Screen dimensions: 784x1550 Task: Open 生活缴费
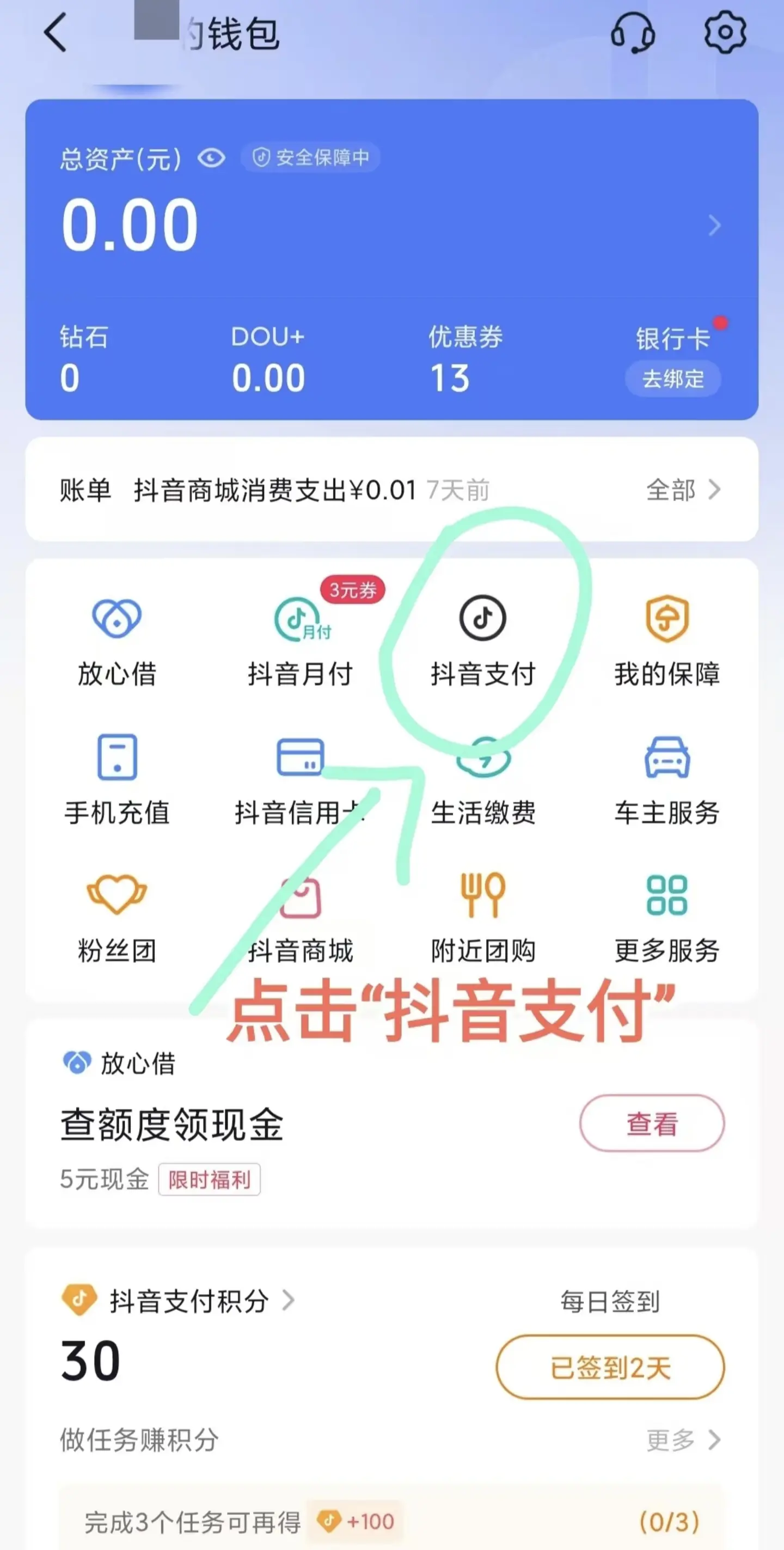(x=482, y=782)
